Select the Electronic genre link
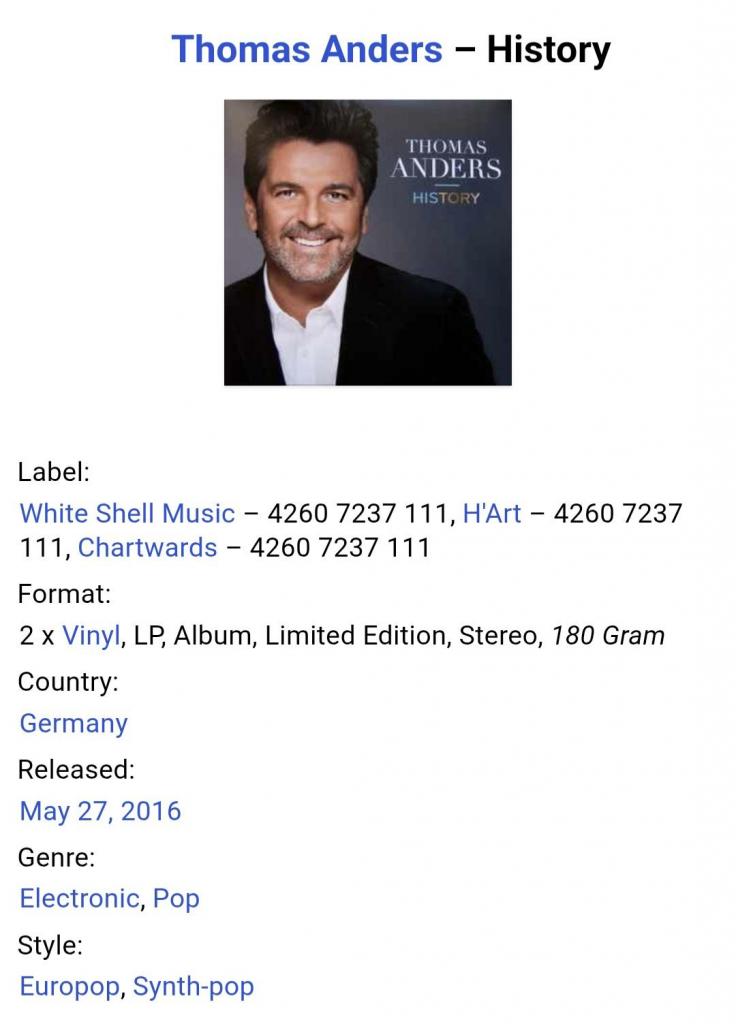Viewport: 736px width, 1024px height. pos(80,899)
